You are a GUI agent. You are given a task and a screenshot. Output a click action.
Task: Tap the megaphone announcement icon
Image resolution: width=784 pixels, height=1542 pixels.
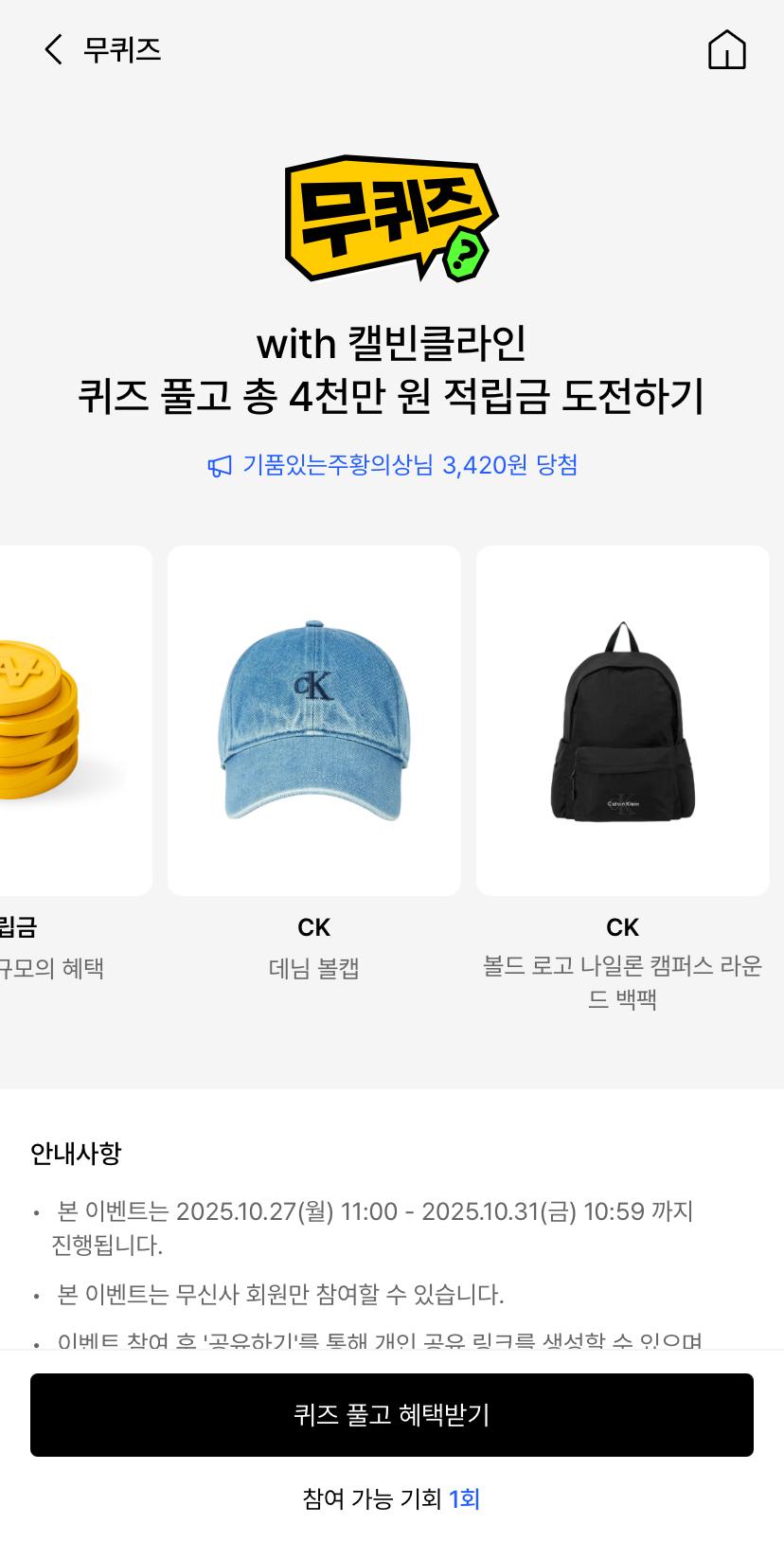click(219, 465)
